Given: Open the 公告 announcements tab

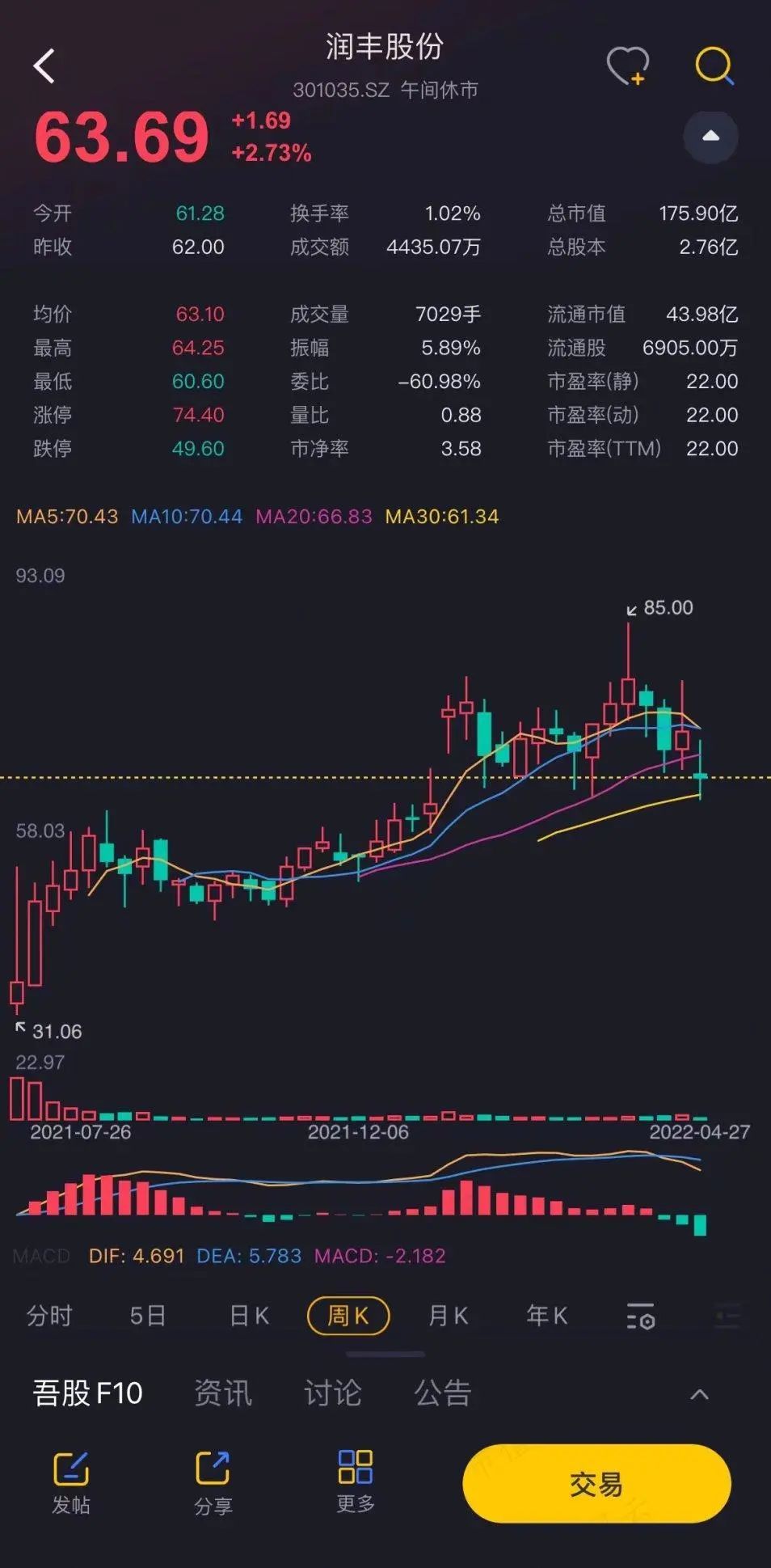Looking at the screenshot, I should tap(440, 1393).
